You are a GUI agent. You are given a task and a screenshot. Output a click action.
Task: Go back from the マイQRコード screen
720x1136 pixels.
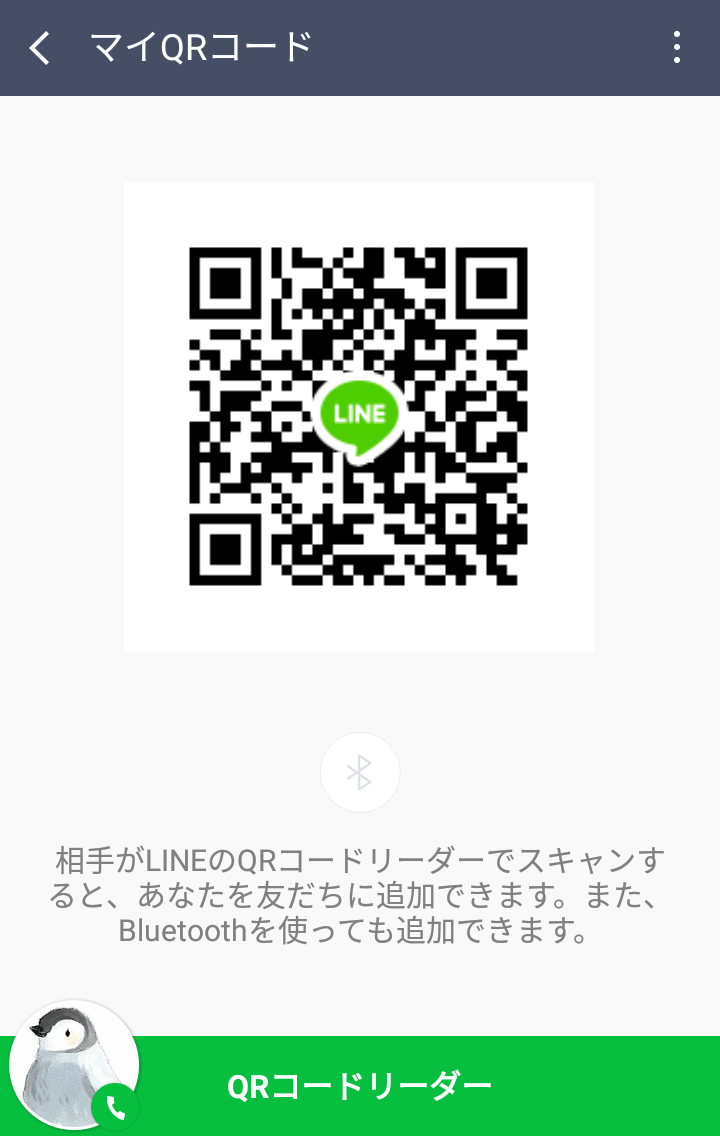coord(40,48)
